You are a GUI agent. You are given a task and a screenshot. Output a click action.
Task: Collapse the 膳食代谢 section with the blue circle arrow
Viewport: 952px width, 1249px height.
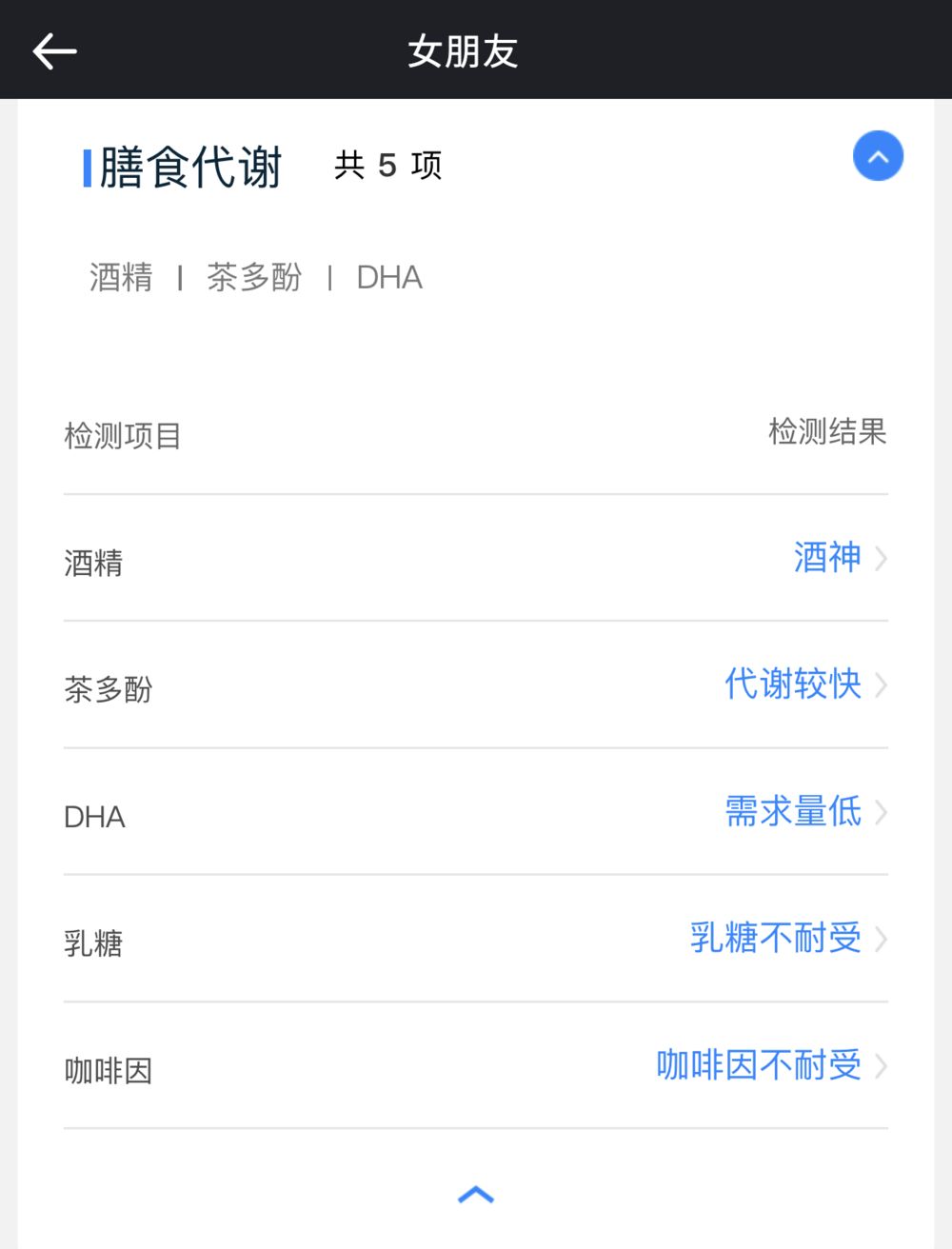click(878, 156)
